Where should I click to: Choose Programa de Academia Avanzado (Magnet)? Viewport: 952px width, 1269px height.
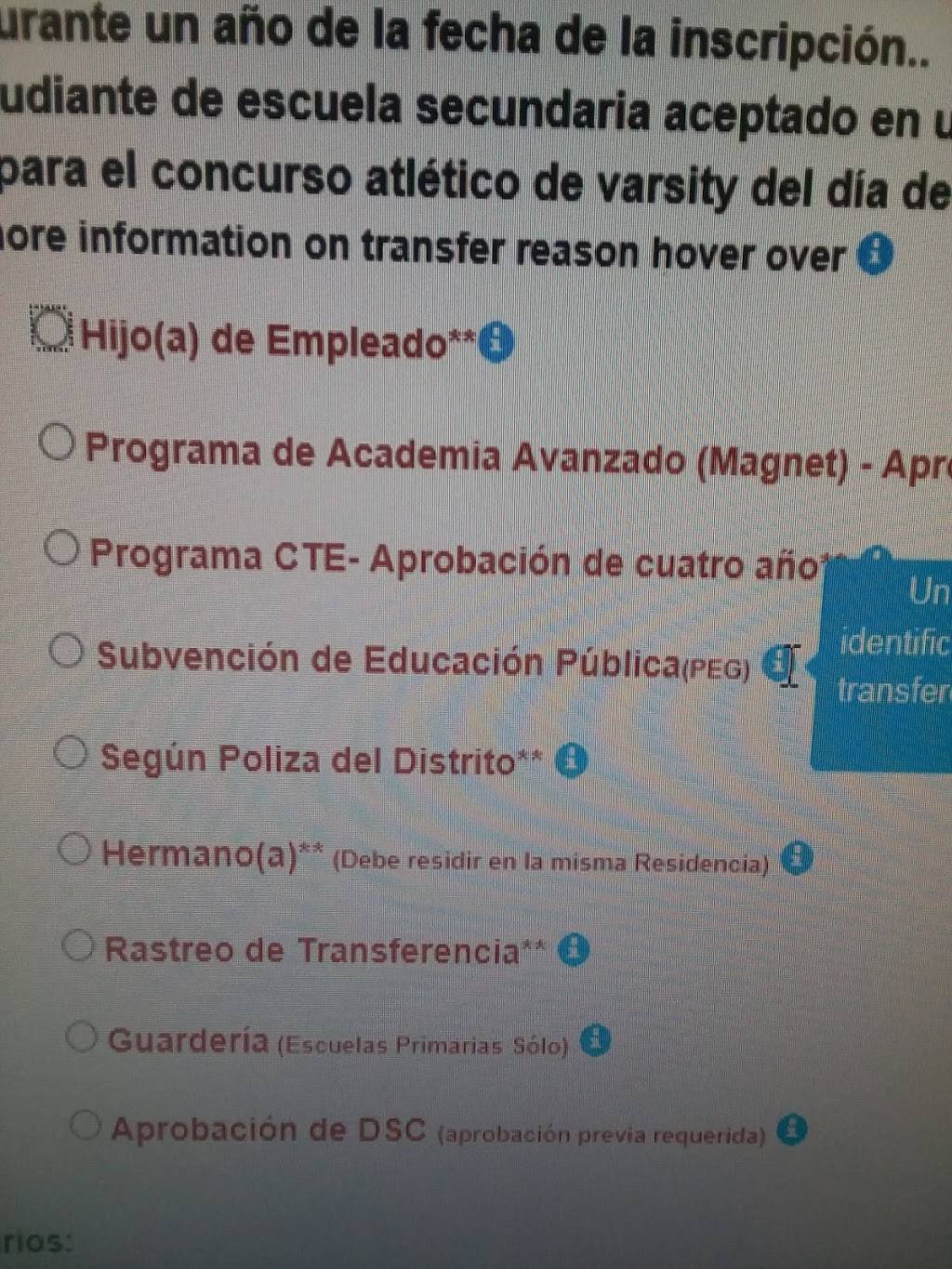58,443
